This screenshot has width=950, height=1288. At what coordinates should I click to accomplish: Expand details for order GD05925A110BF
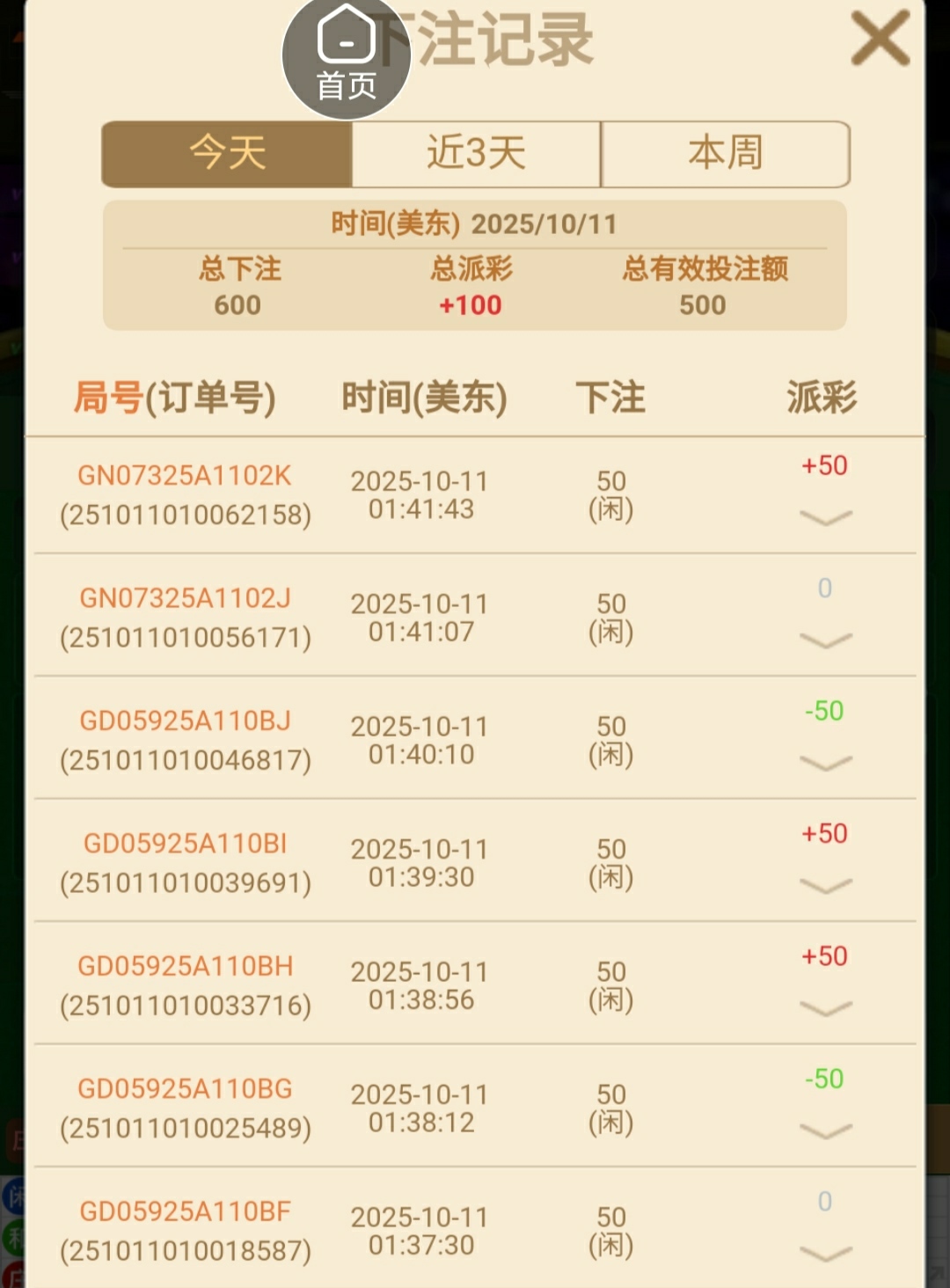[x=825, y=1252]
